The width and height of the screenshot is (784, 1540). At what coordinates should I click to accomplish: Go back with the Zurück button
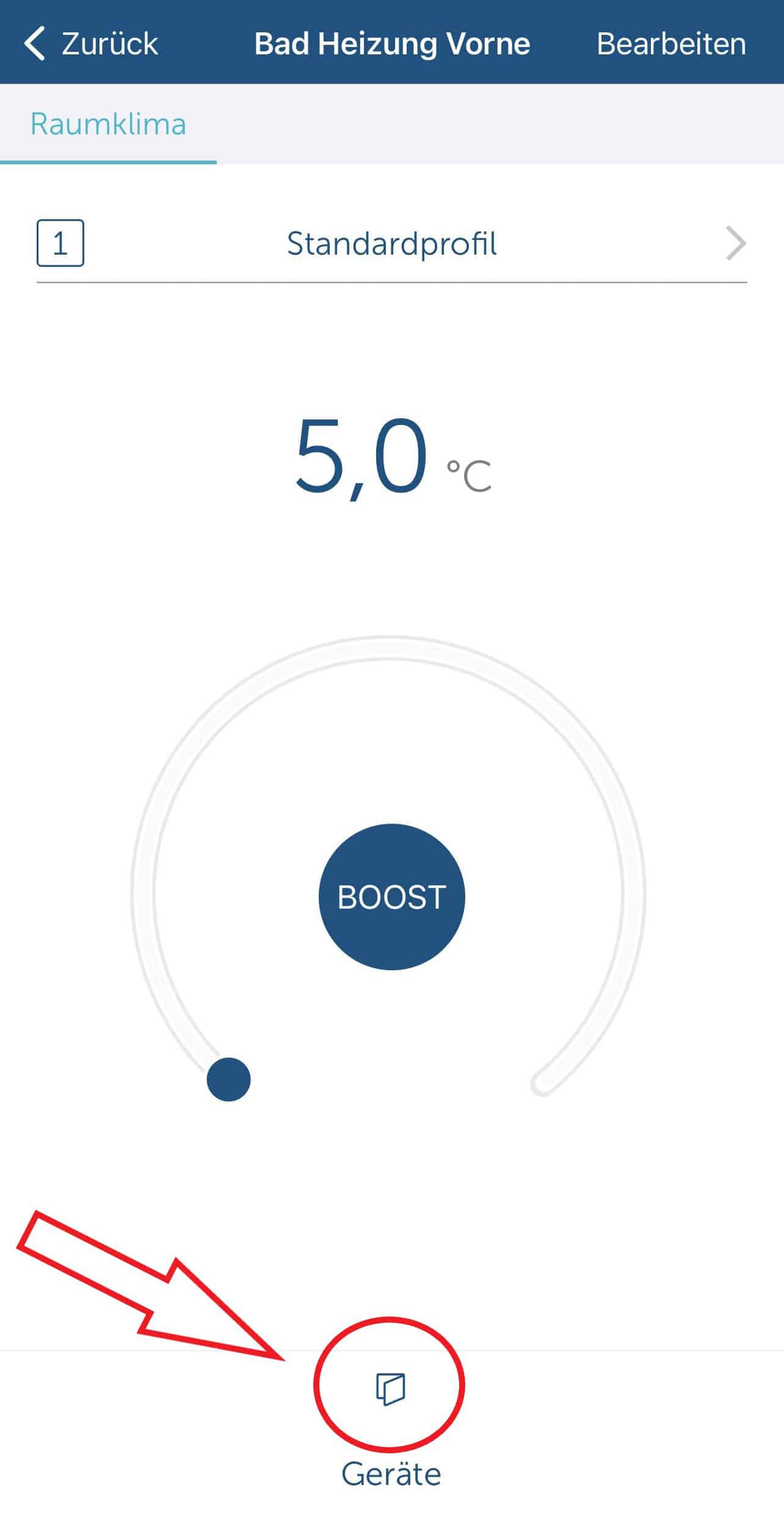click(92, 44)
